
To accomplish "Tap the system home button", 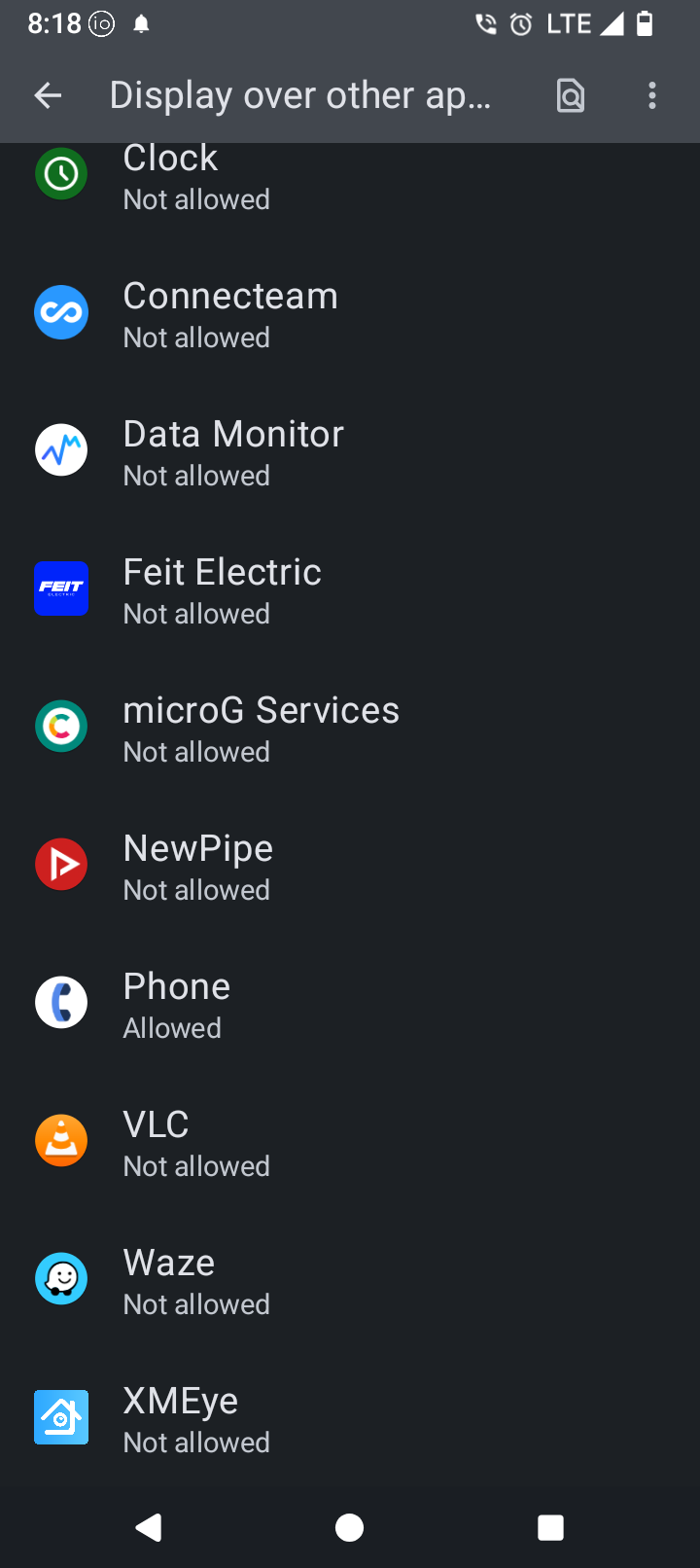I will click(x=349, y=1528).
